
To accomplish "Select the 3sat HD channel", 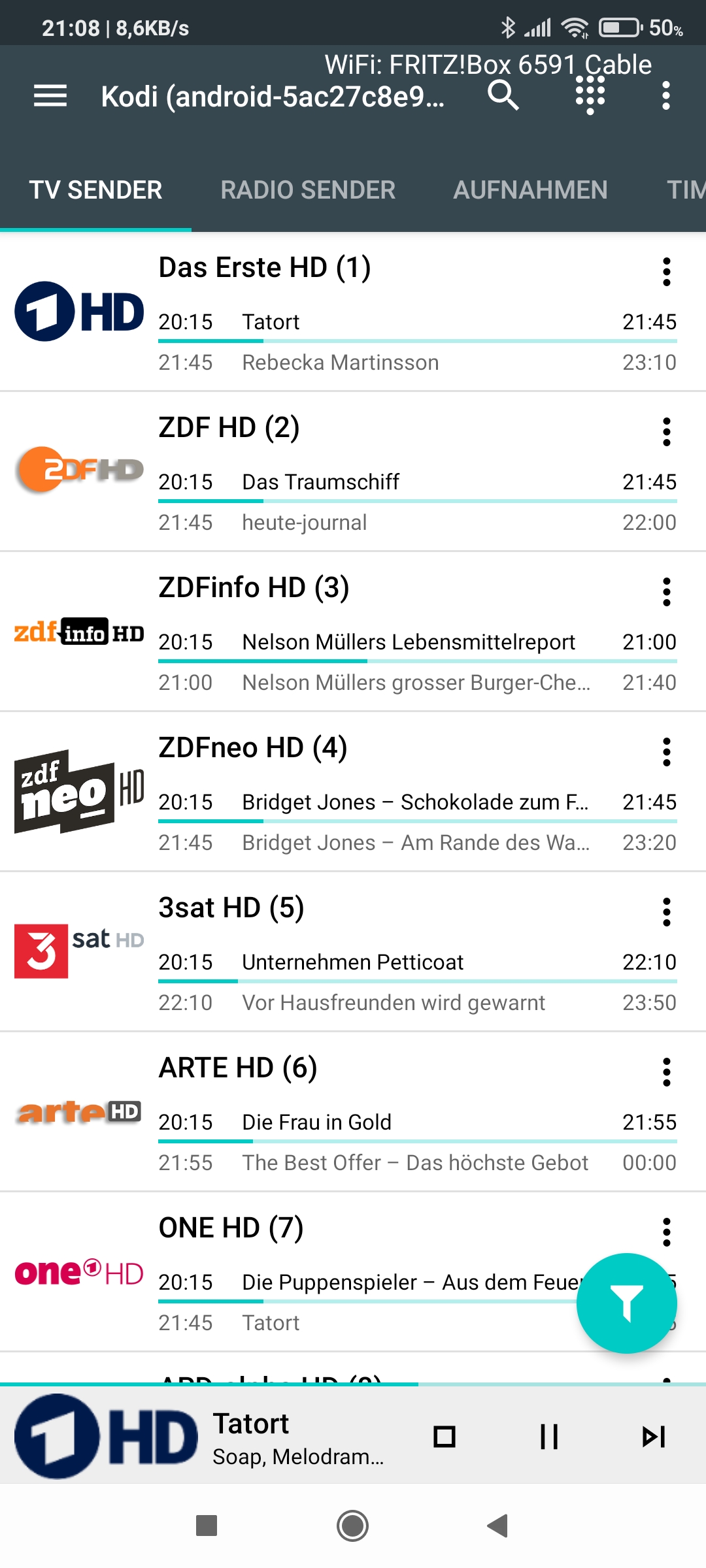I will point(353,952).
